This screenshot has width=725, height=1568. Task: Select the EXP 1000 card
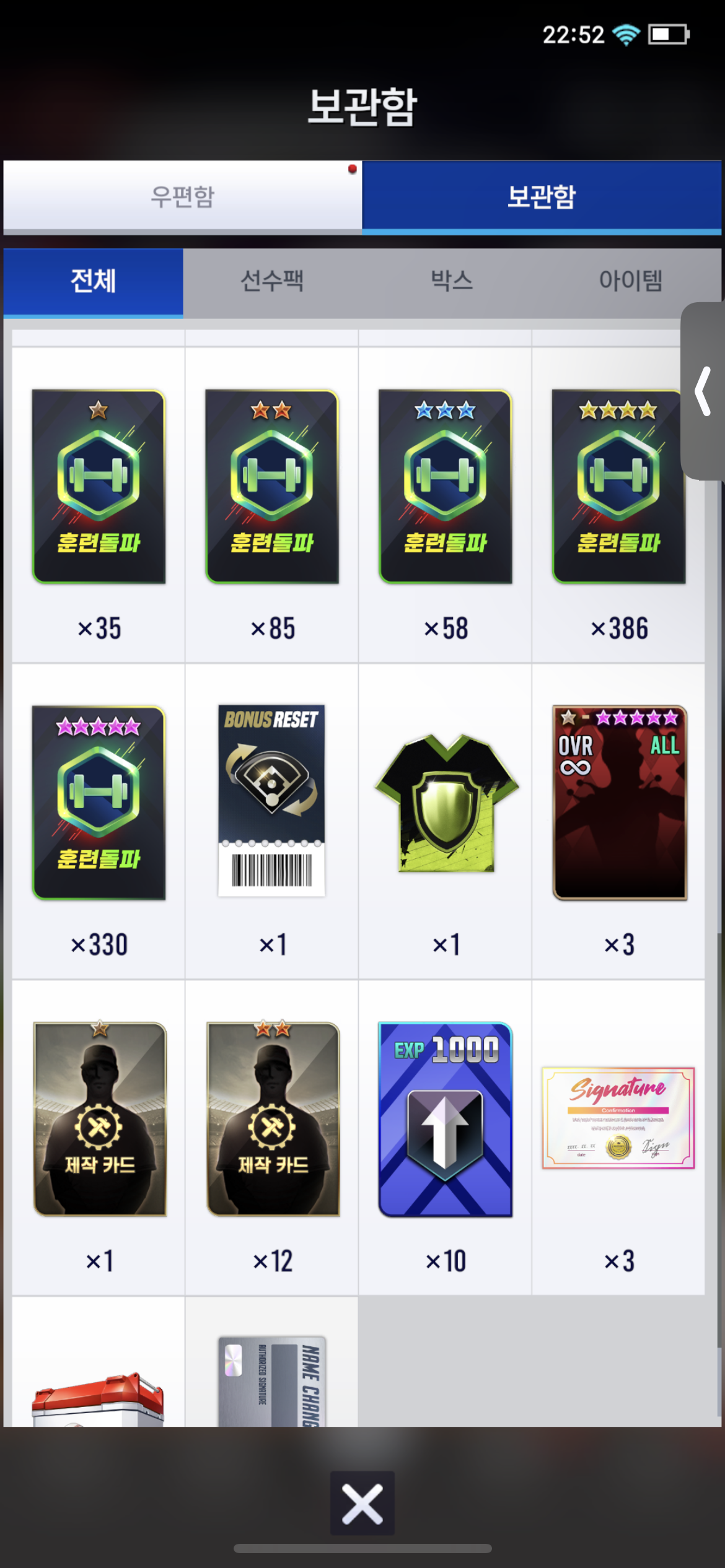tap(445, 1119)
